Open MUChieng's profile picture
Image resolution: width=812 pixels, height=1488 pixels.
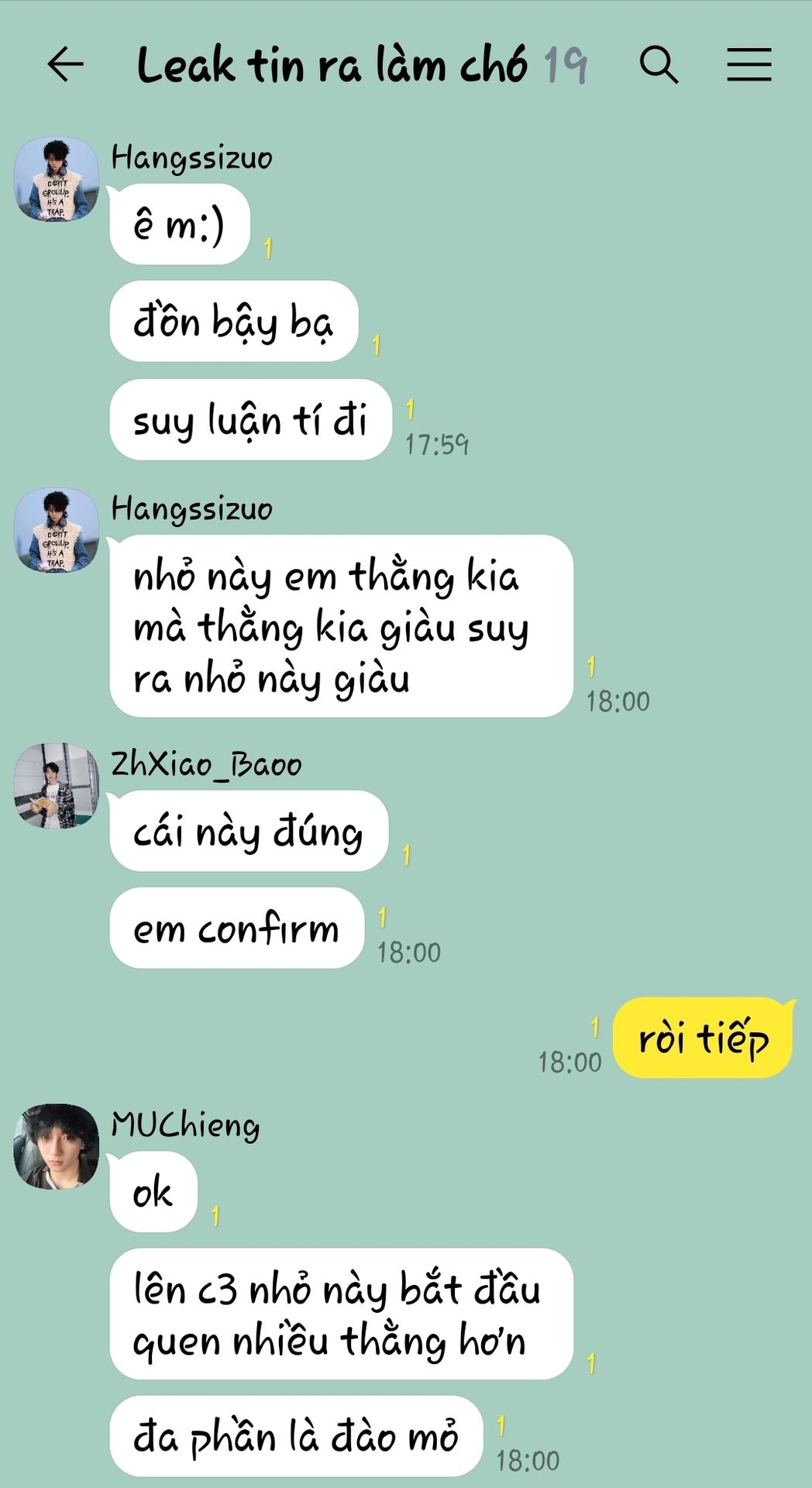tap(57, 1146)
